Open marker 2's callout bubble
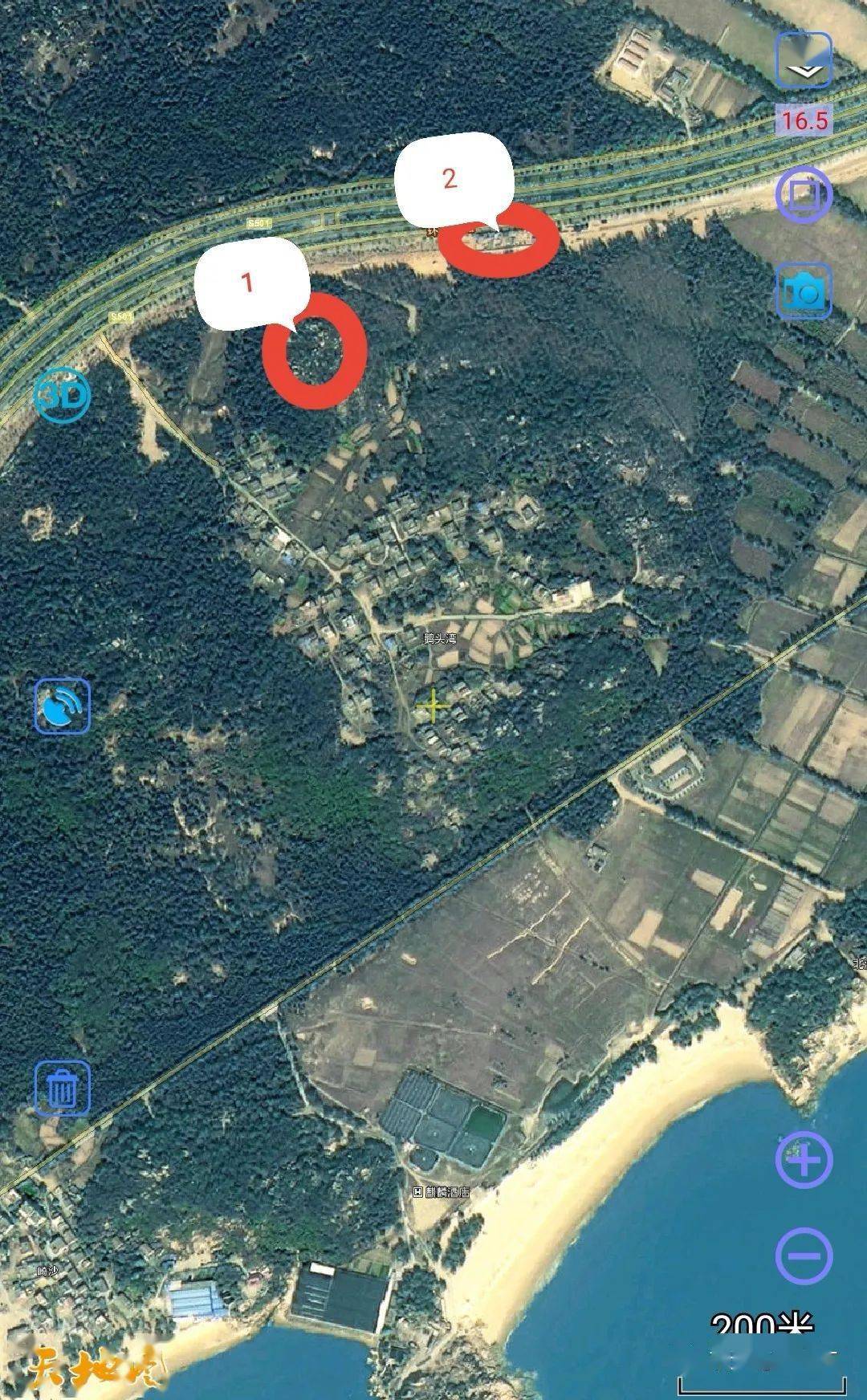This screenshot has width=867, height=1400. click(450, 180)
